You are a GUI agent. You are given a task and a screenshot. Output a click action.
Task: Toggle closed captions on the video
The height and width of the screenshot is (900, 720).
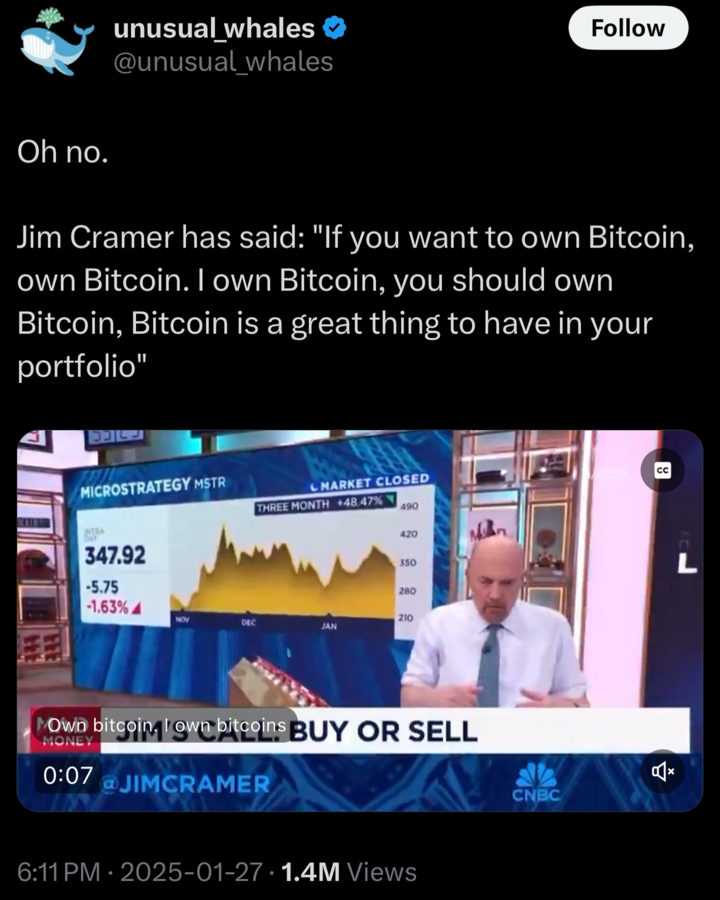pos(662,471)
